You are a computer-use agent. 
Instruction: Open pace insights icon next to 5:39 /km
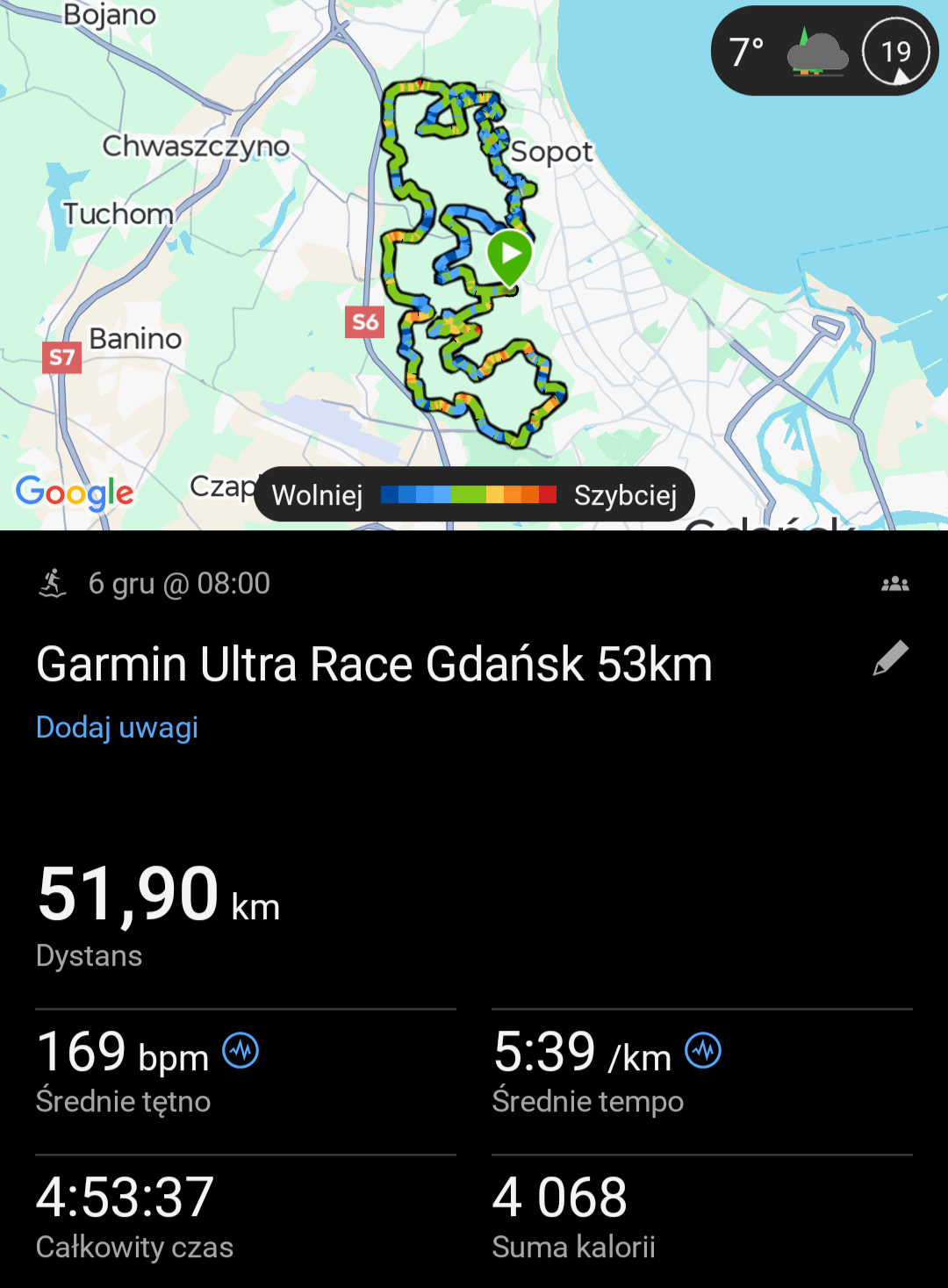point(703,1050)
